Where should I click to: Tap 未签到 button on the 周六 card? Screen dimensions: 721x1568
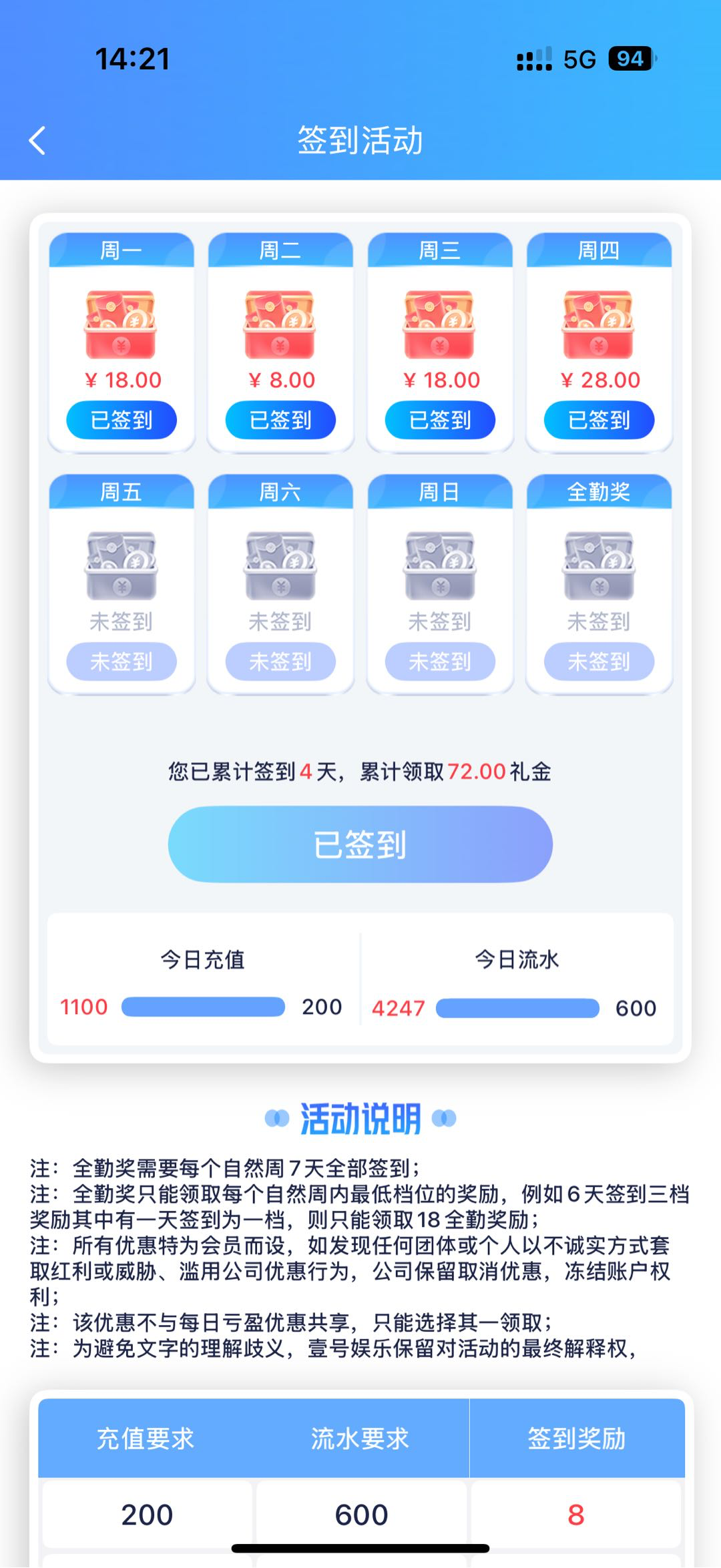click(x=280, y=662)
